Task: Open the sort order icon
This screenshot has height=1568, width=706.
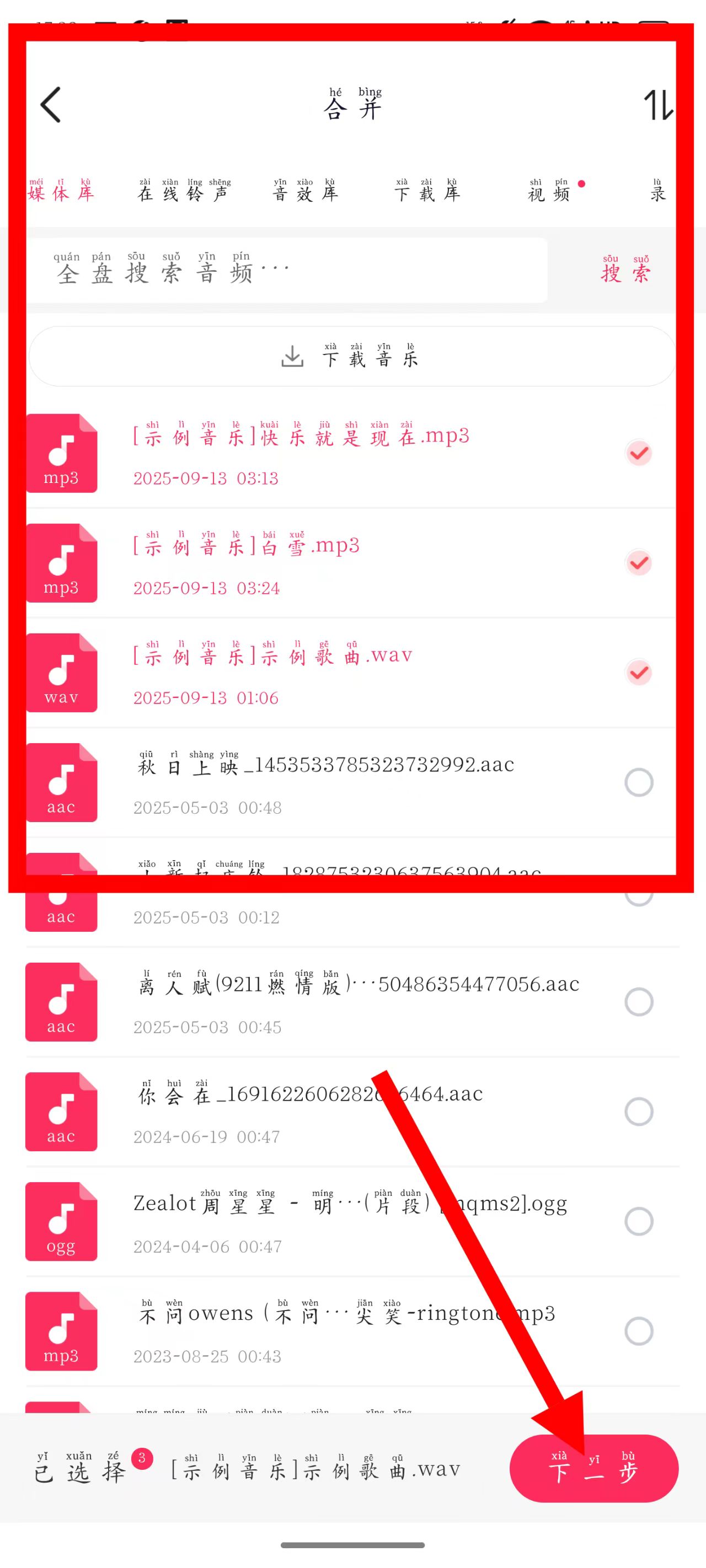Action: pyautogui.click(x=658, y=105)
